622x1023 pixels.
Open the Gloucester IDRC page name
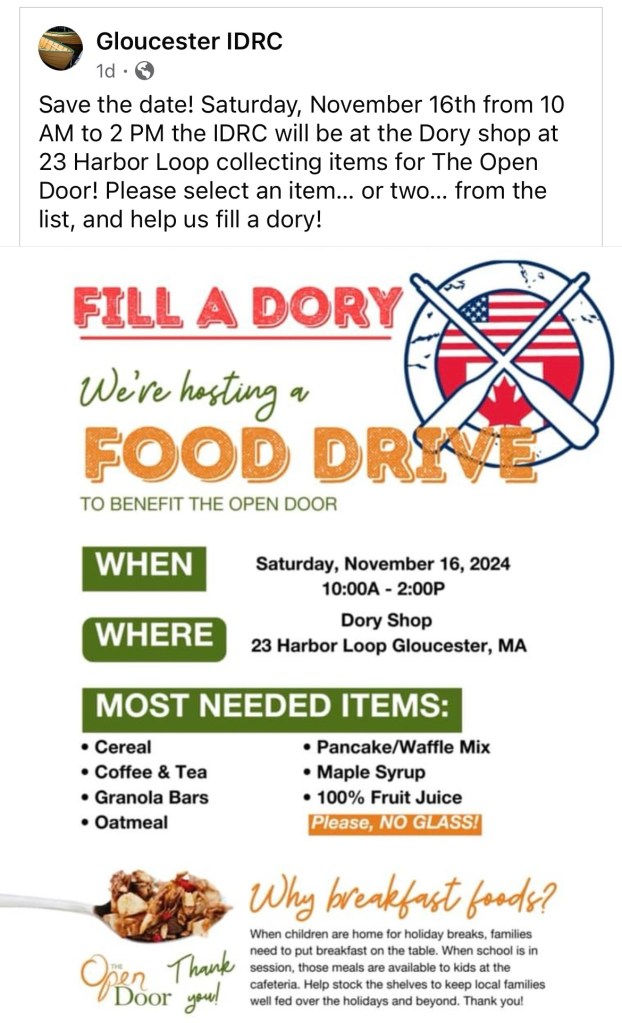(x=188, y=41)
